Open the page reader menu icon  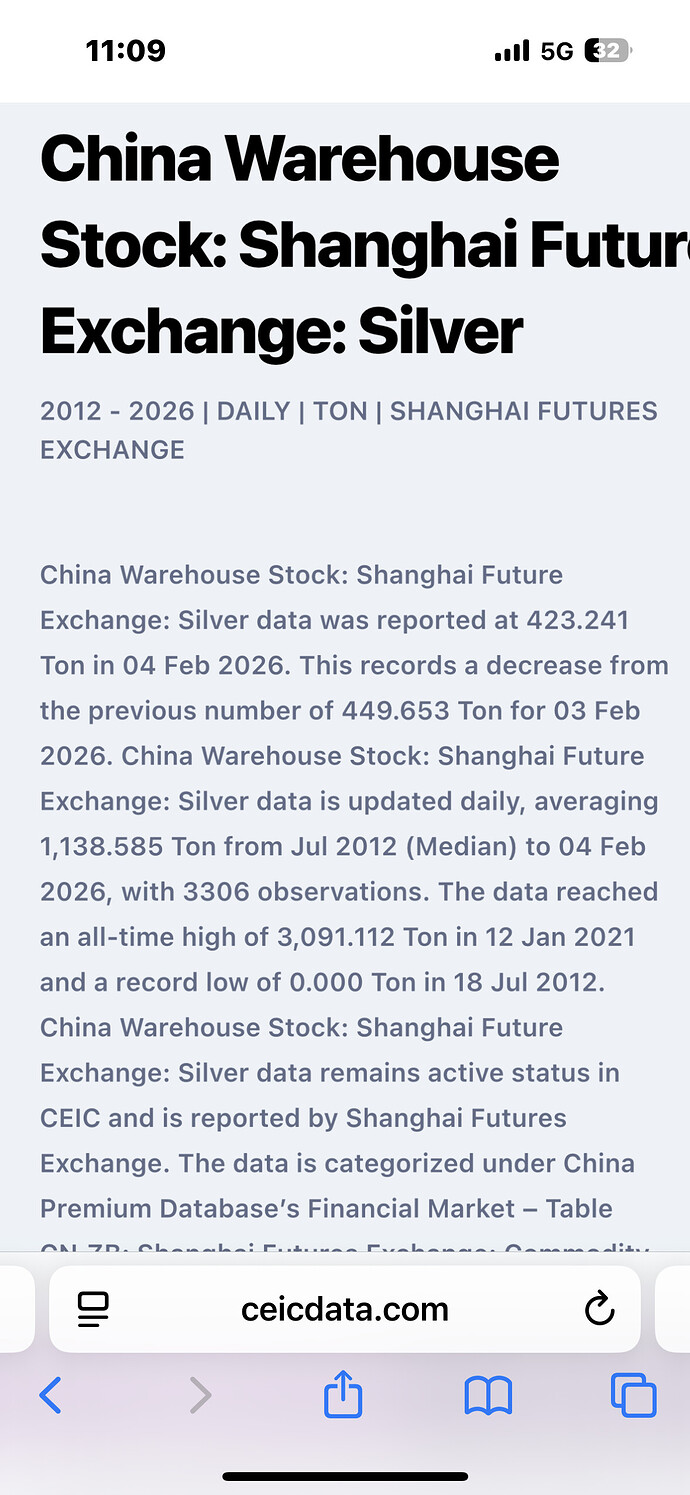click(x=93, y=1309)
